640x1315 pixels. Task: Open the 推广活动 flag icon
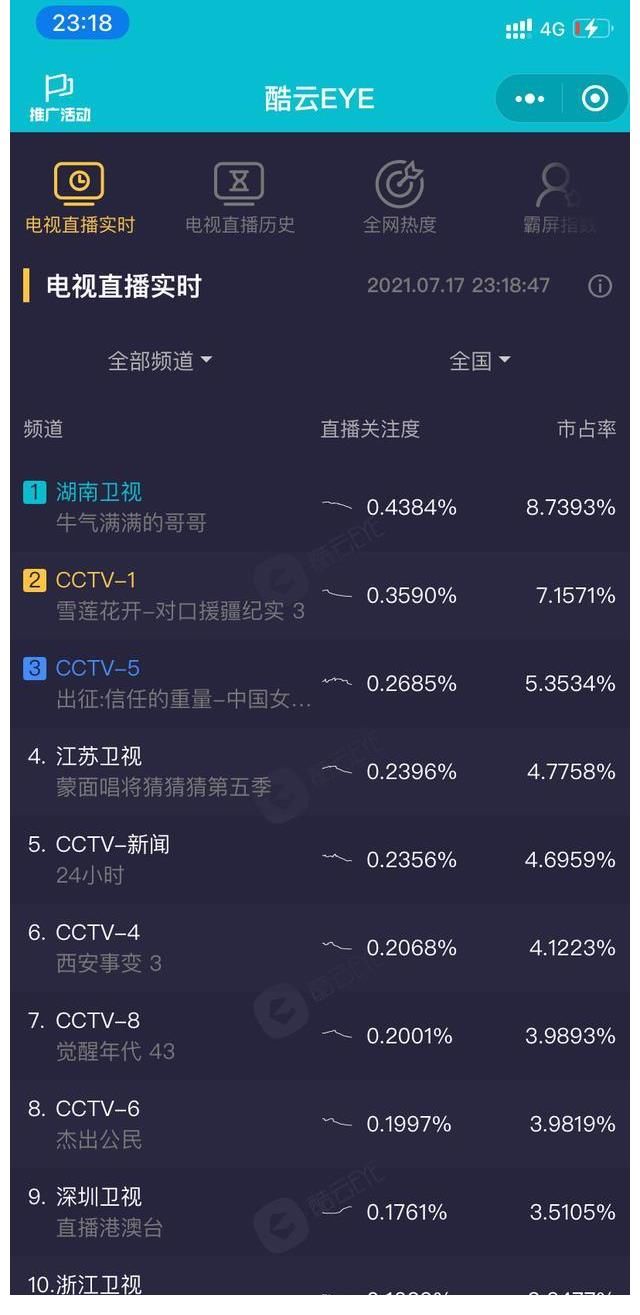coord(60,98)
